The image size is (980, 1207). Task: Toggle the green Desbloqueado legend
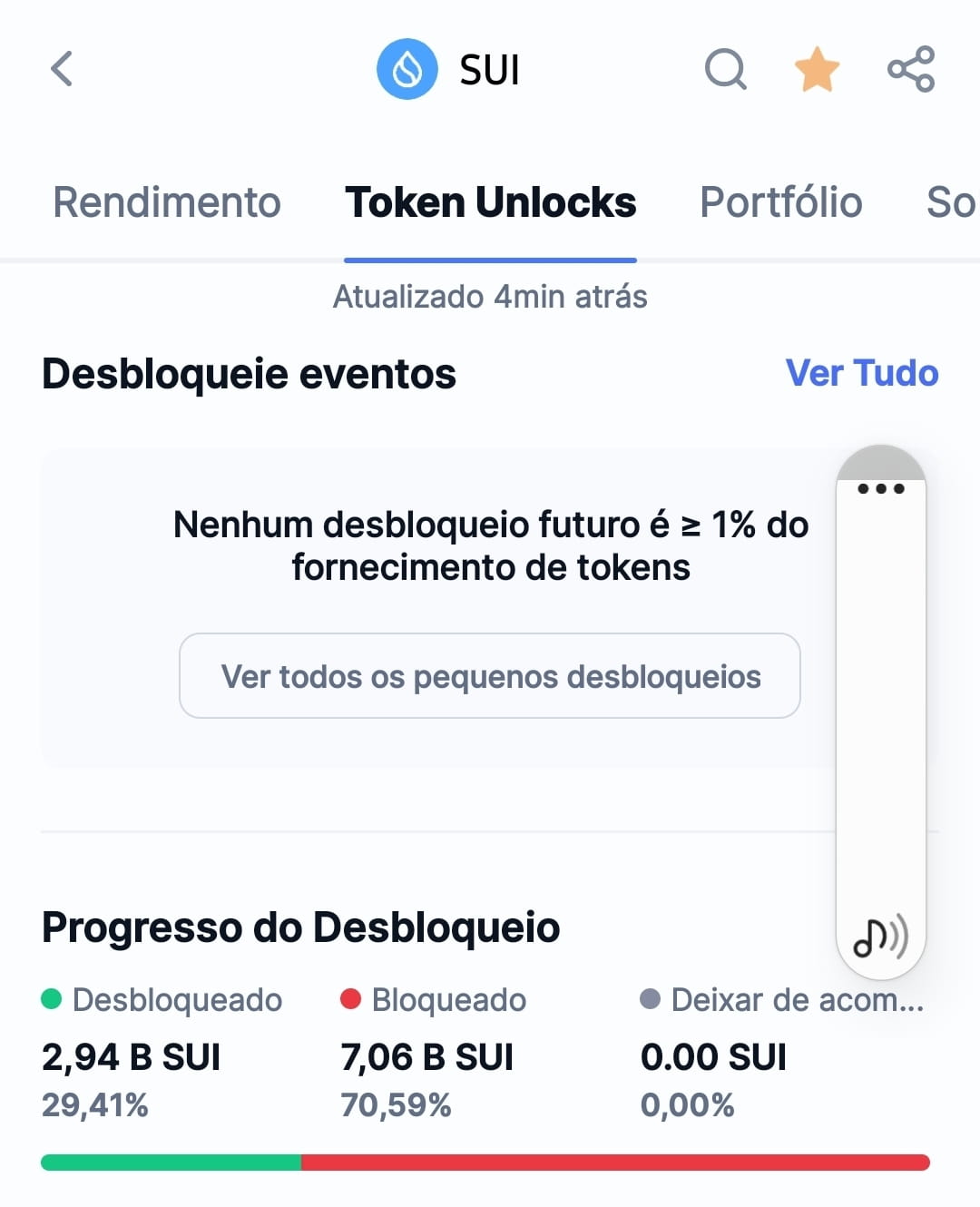coord(162,999)
